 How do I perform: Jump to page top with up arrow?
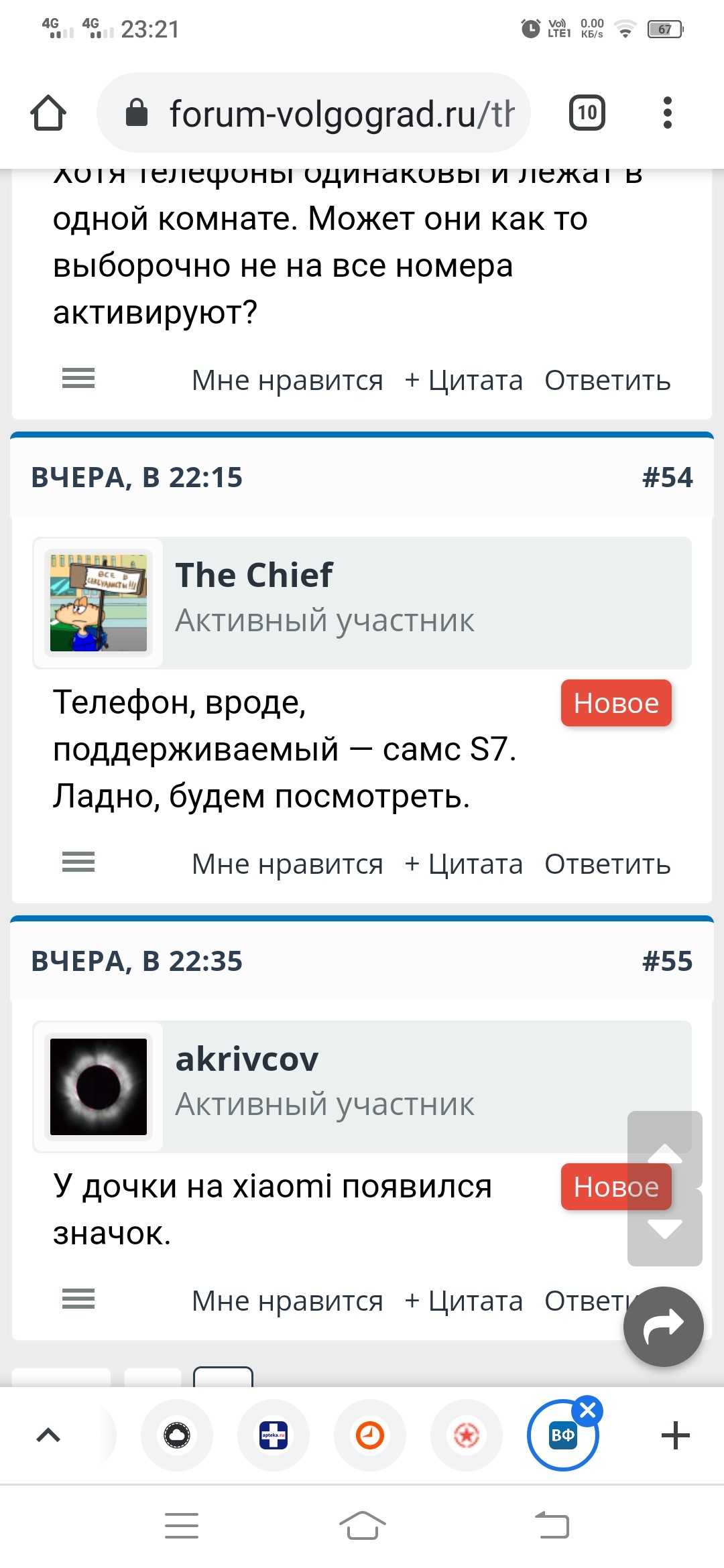[x=664, y=1150]
